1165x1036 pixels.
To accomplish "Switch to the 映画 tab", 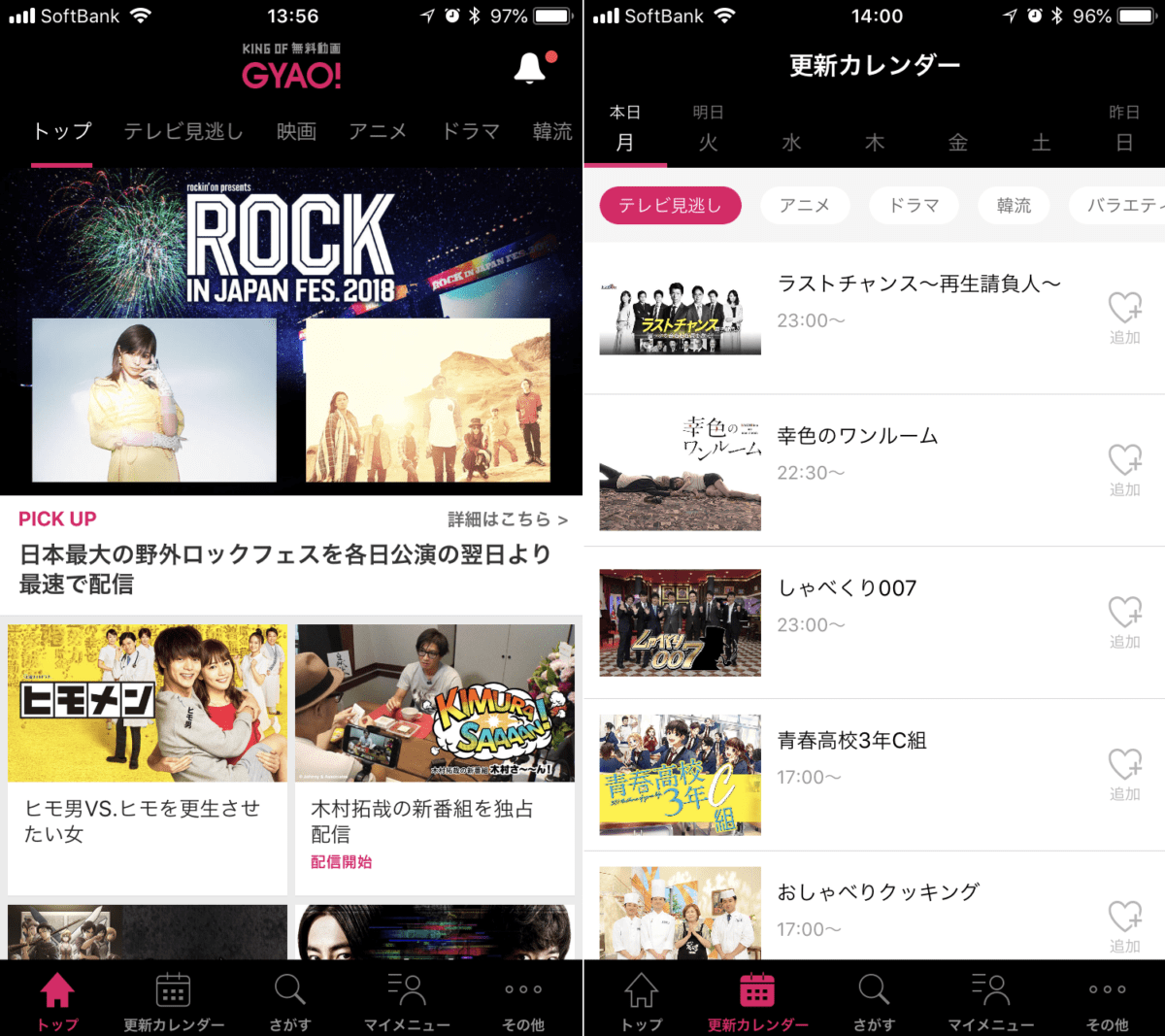I will pyautogui.click(x=296, y=131).
